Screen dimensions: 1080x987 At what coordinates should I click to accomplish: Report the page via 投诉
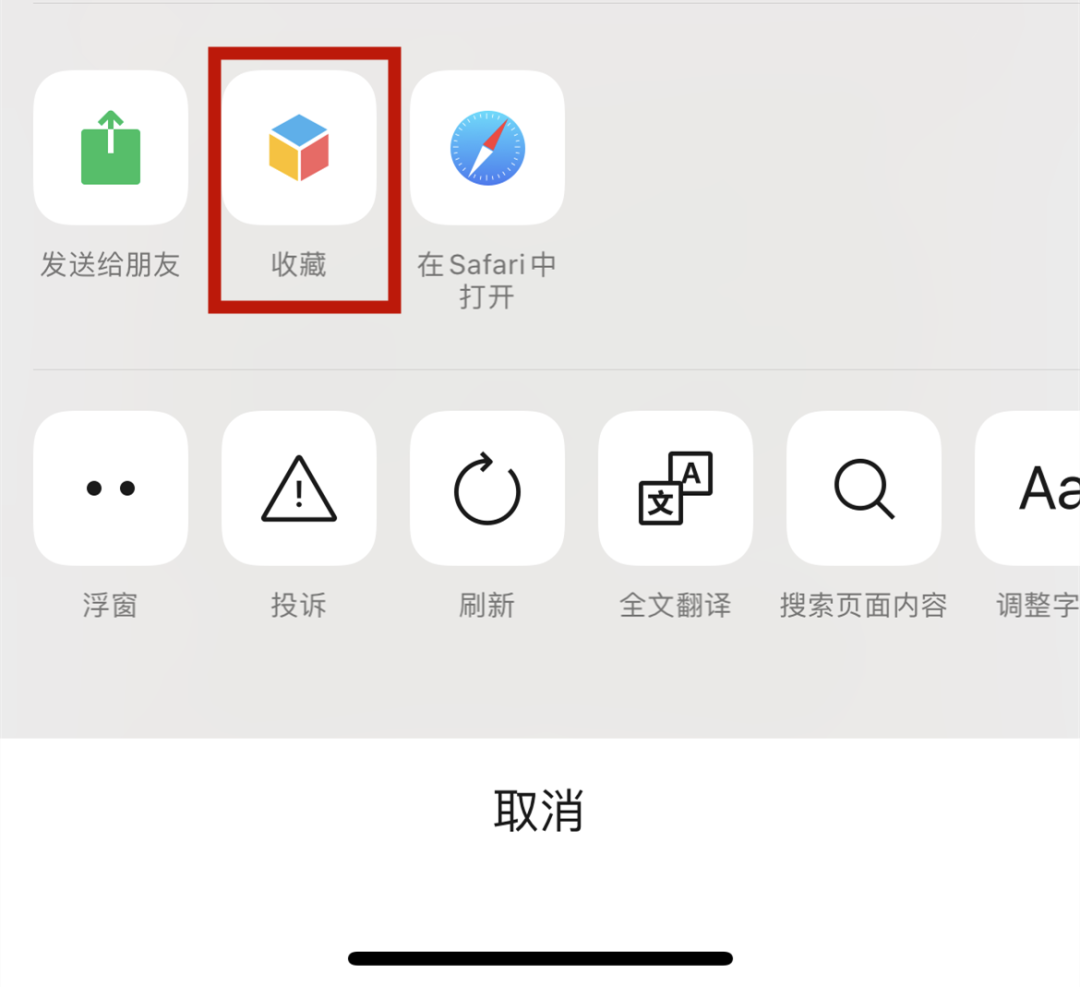[x=299, y=489]
